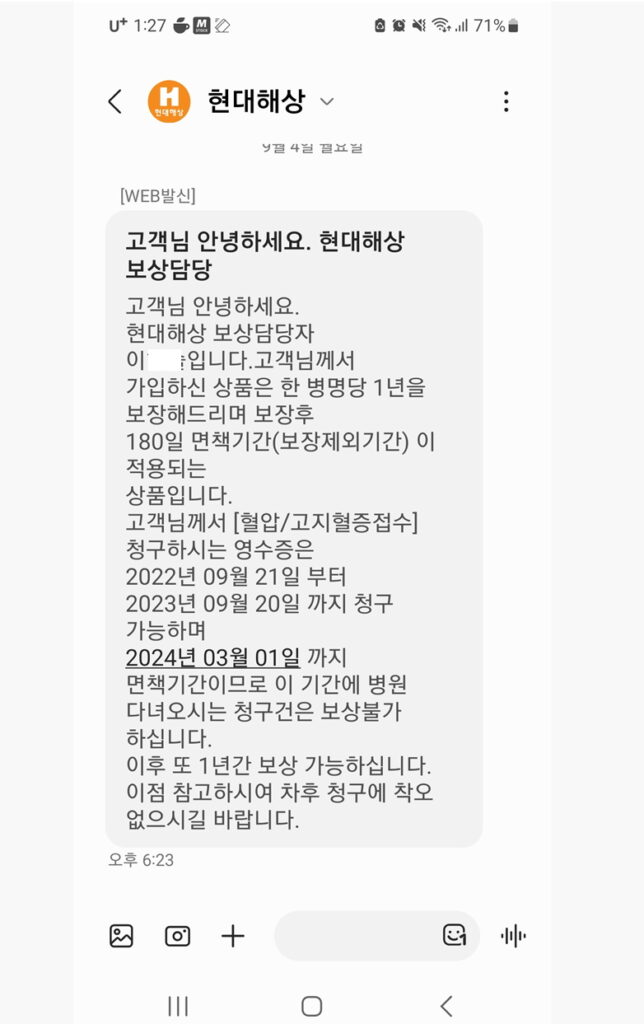Open the camera to take a photo
The image size is (644, 1024).
[178, 936]
